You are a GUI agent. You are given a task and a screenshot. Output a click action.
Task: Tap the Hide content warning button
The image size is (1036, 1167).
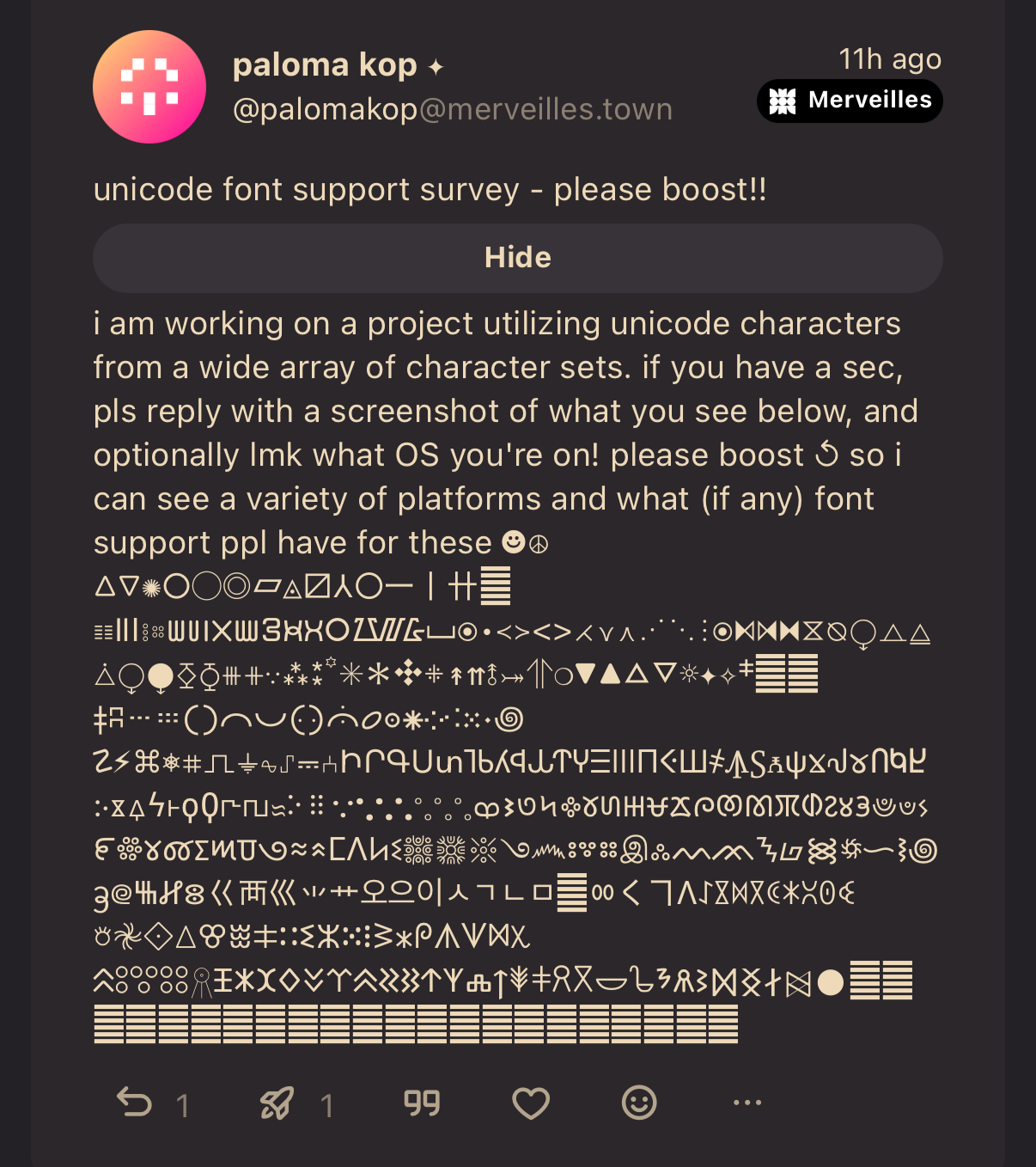pyautogui.click(x=517, y=258)
